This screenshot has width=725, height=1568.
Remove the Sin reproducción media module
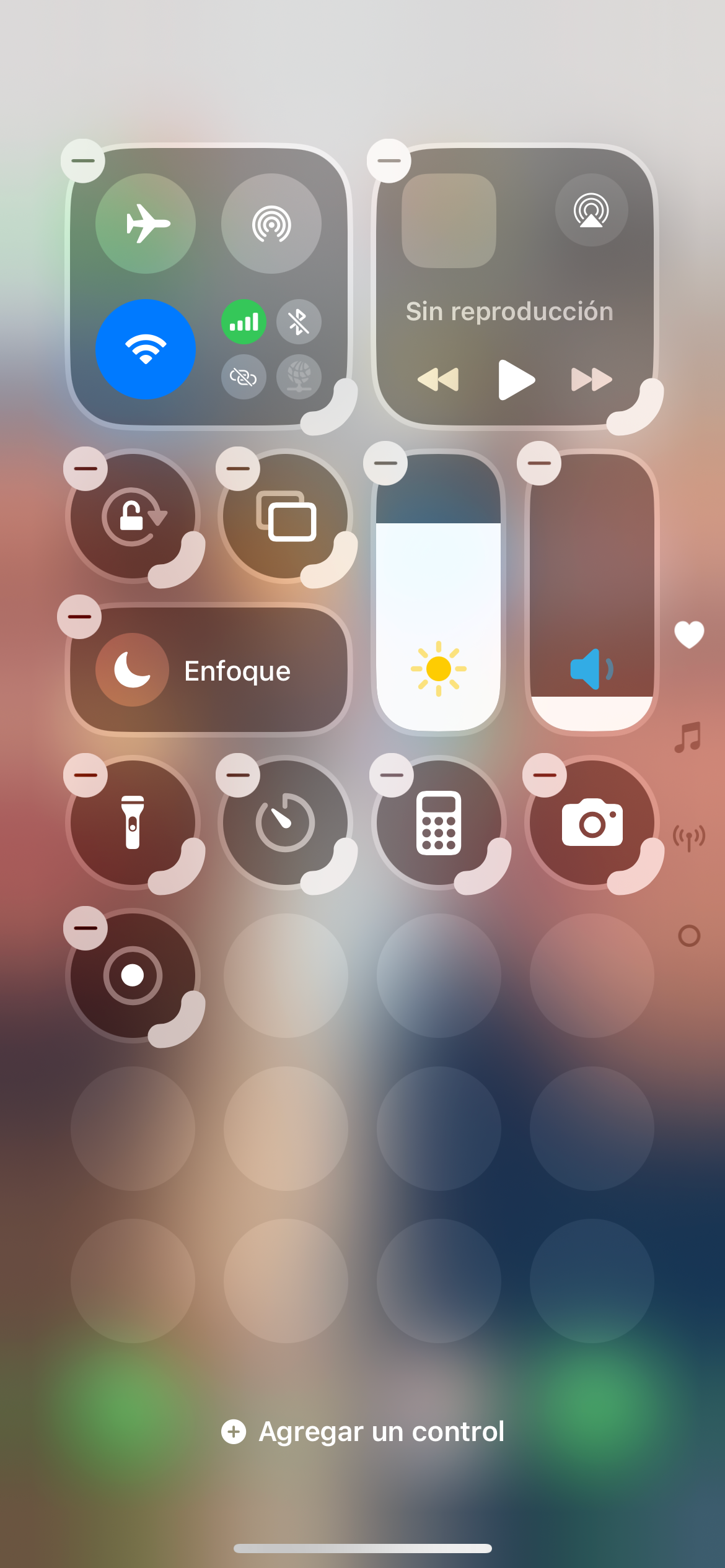point(389,161)
